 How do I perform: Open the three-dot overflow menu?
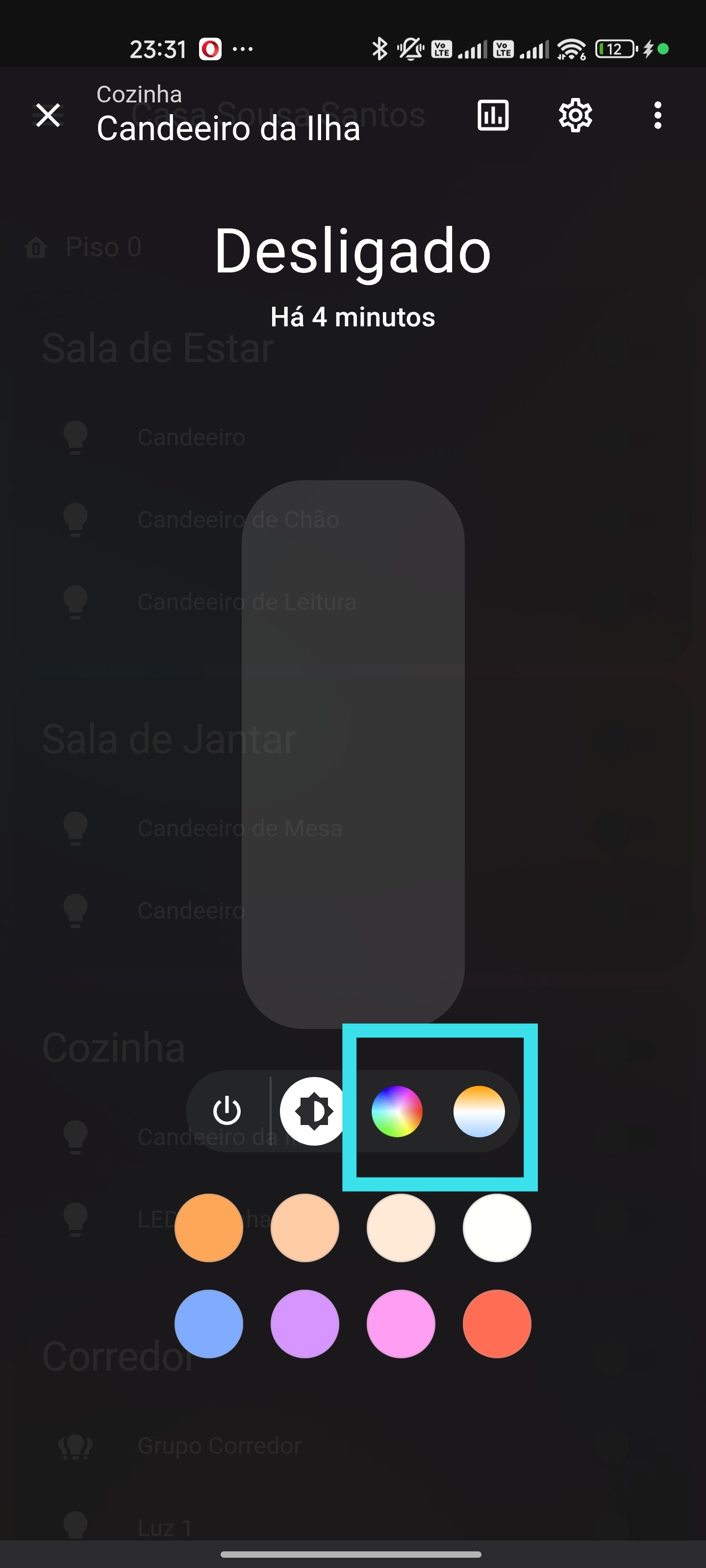[x=657, y=115]
